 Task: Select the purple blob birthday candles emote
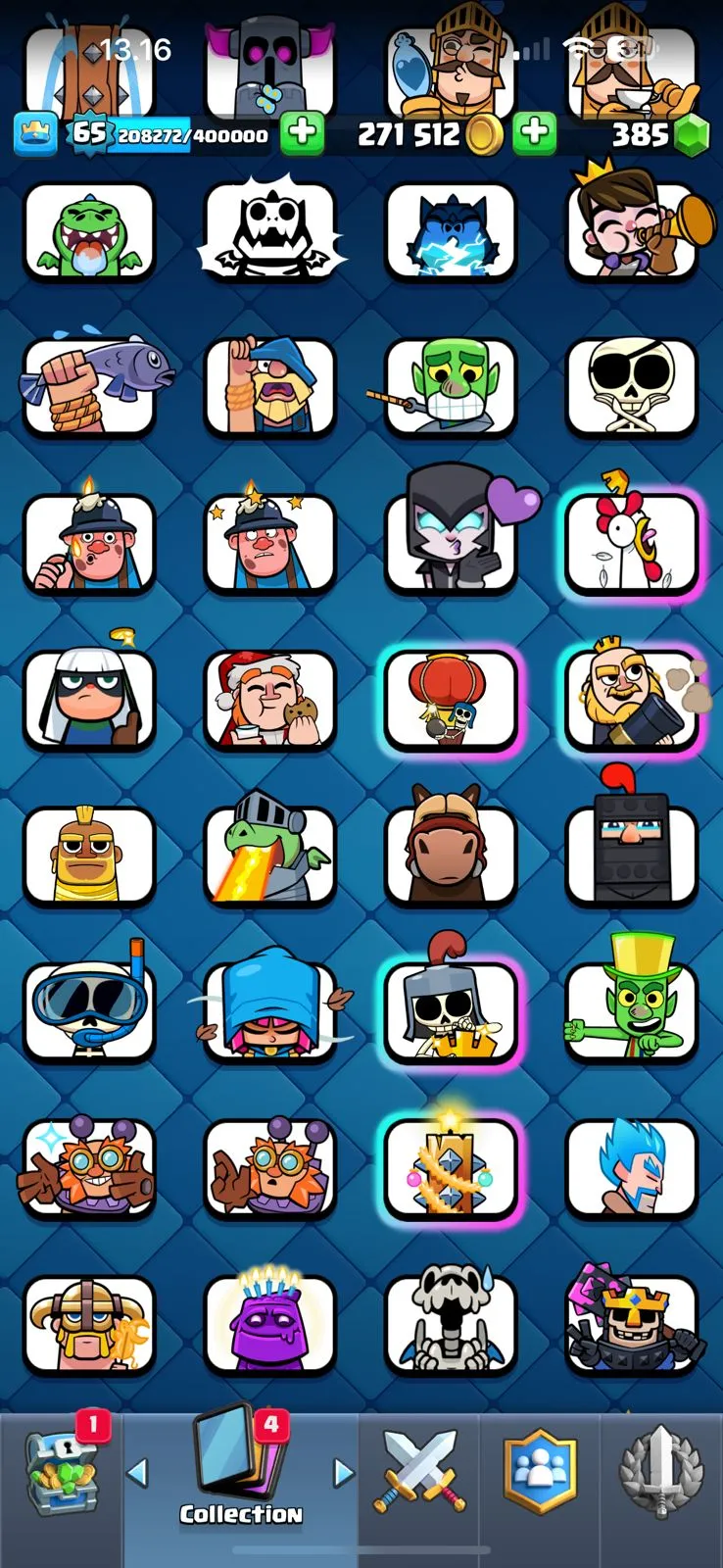269,1323
